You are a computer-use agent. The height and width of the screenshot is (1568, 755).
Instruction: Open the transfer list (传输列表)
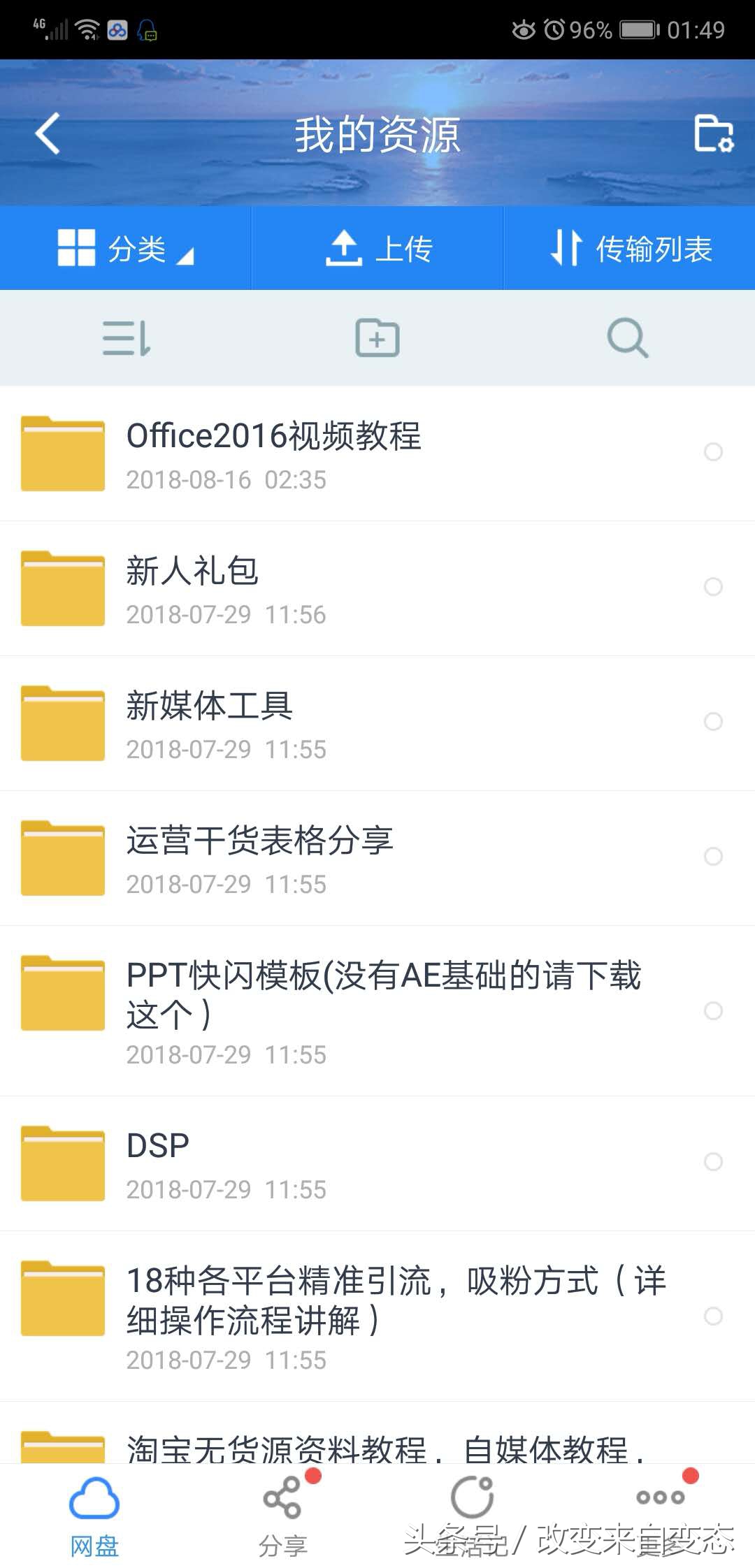629,248
